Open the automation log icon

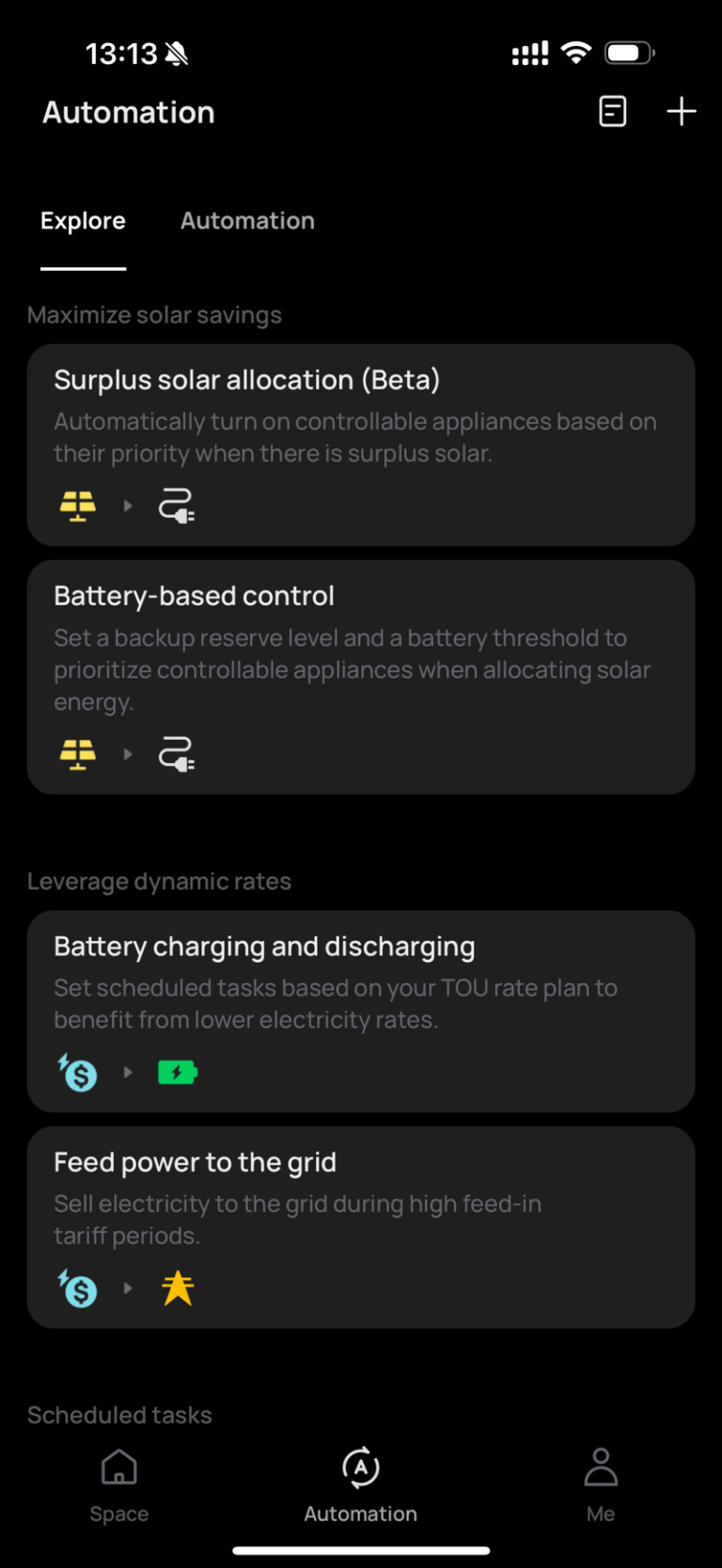(613, 112)
